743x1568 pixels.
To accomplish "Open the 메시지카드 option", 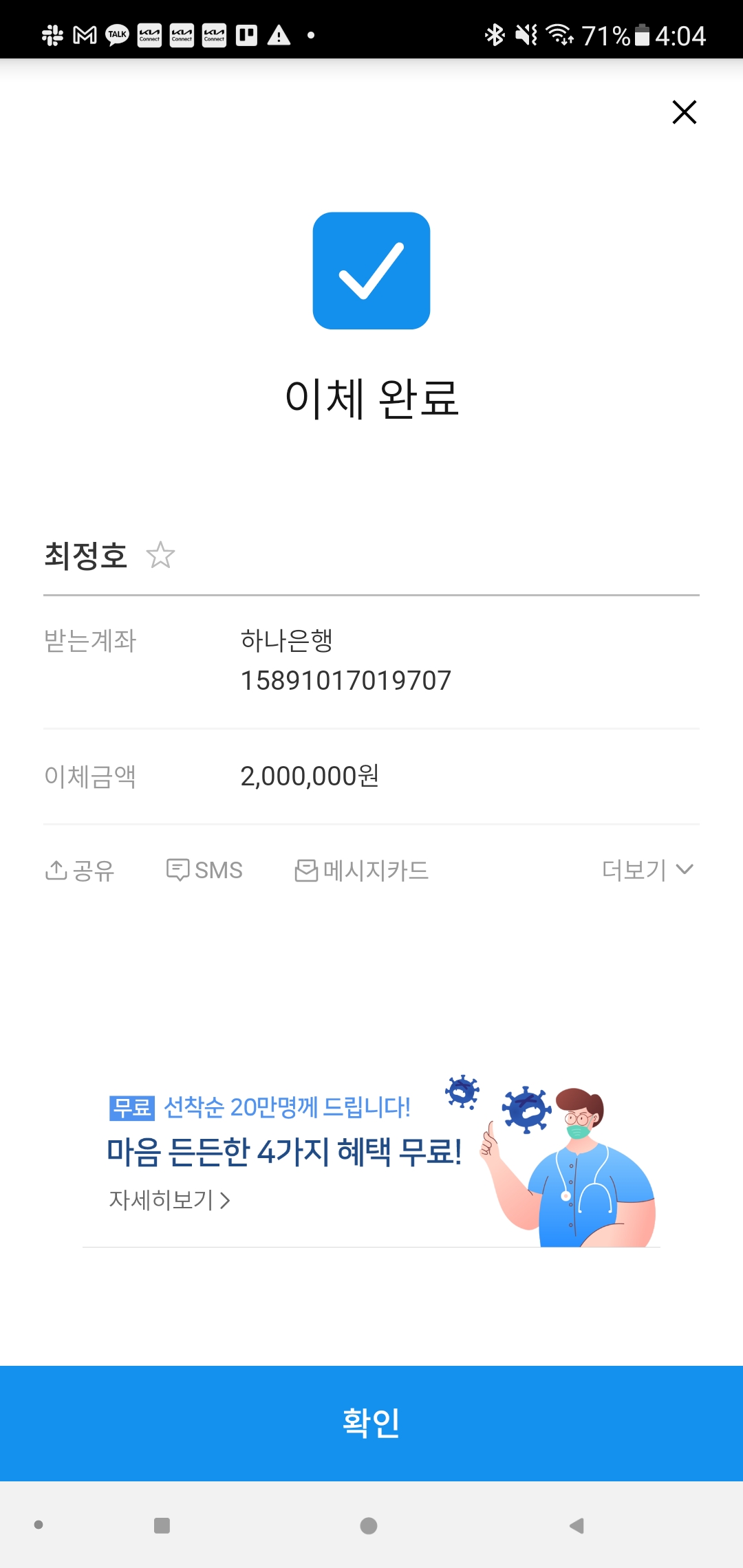I will [362, 870].
